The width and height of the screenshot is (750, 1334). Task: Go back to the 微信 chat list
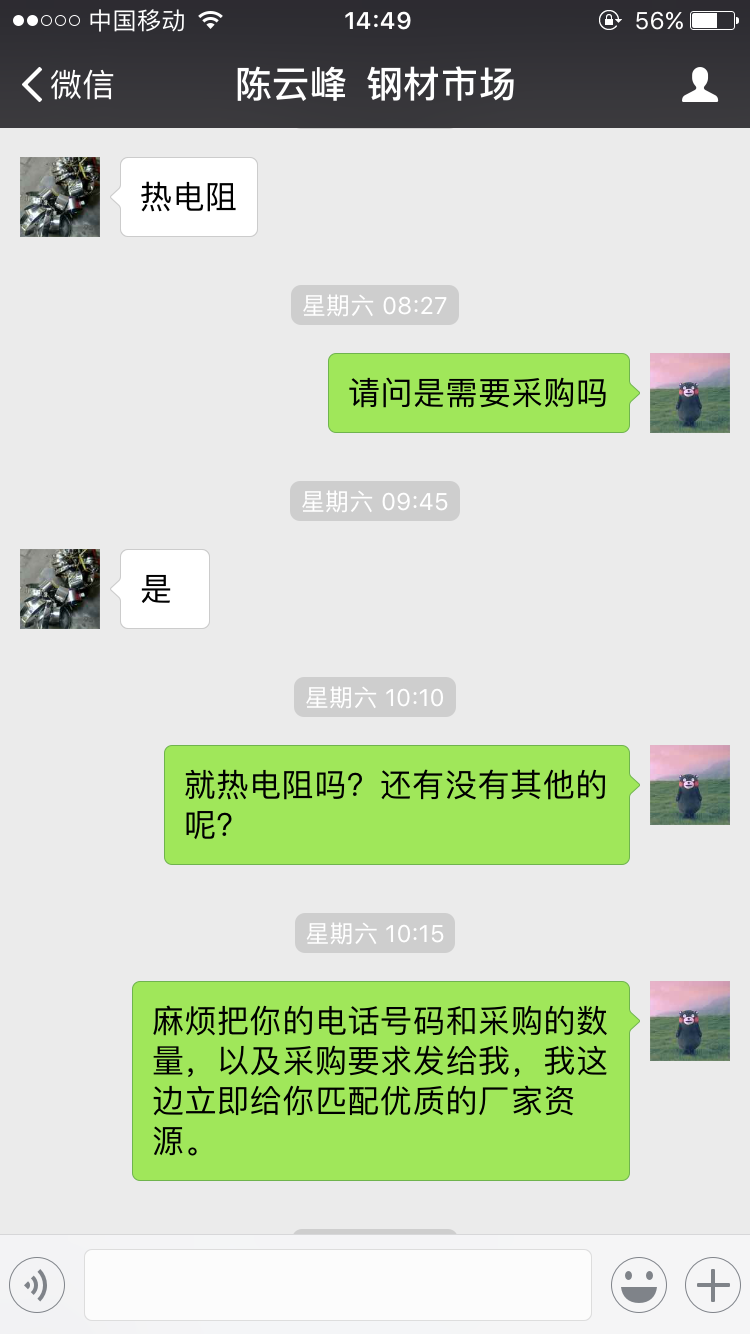tap(68, 85)
